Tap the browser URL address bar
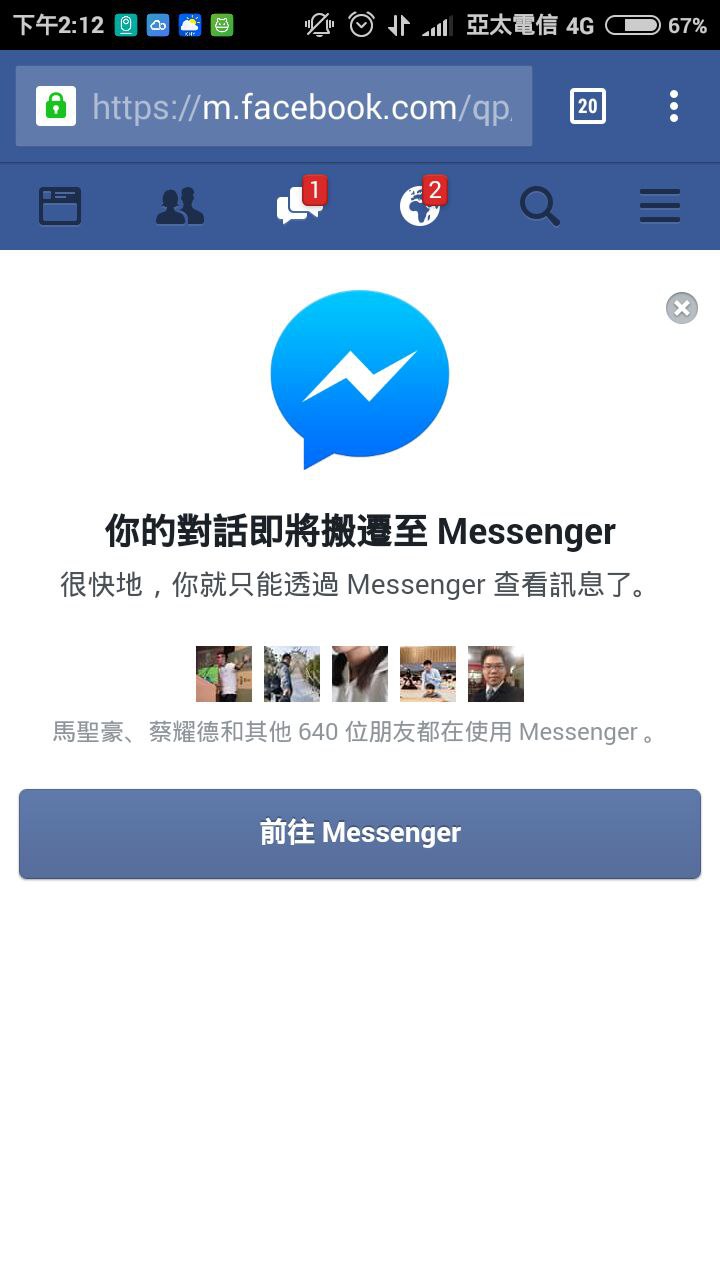The width and height of the screenshot is (720, 1280). tap(300, 106)
